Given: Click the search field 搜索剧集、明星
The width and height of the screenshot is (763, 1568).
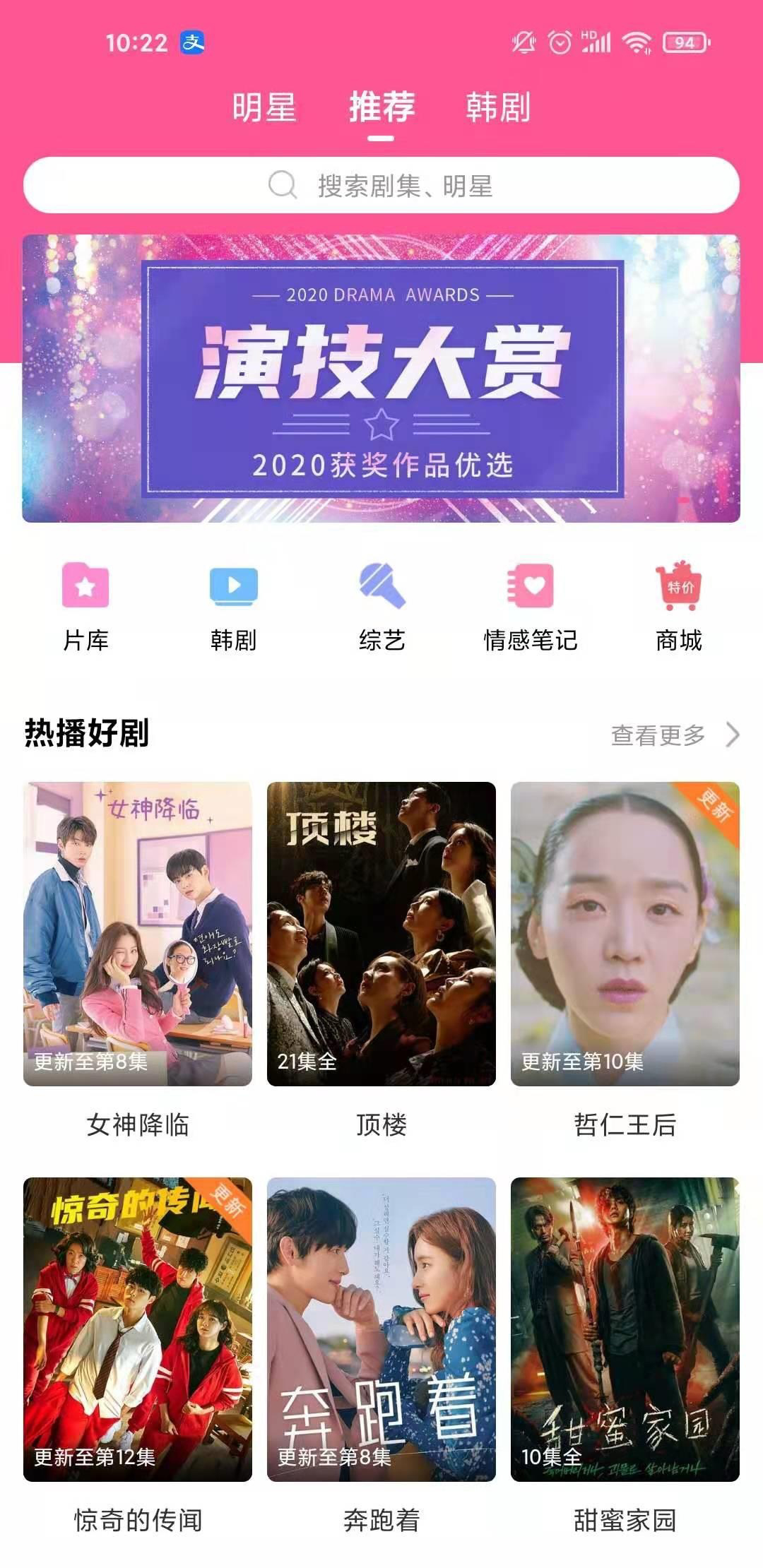Looking at the screenshot, I should [x=403, y=185].
